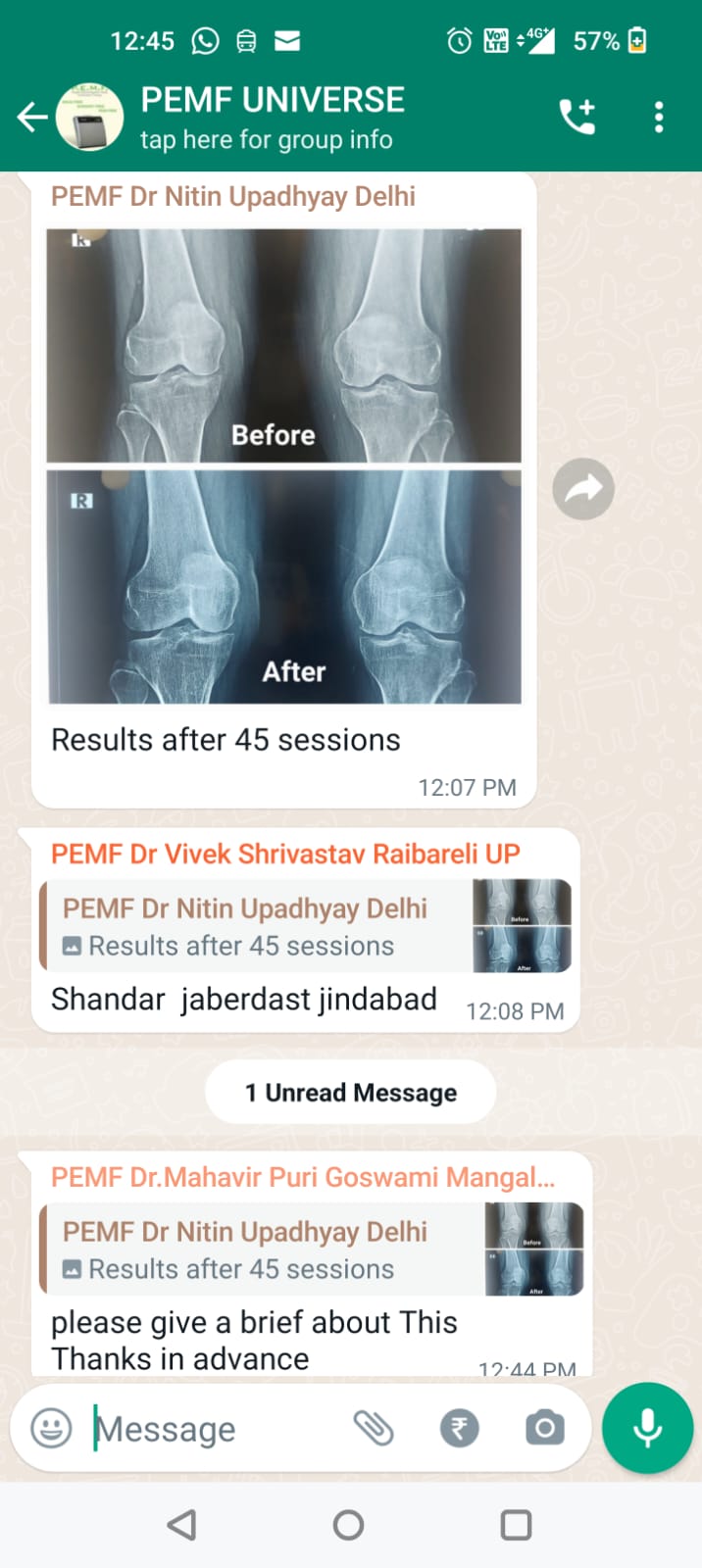Go back to the chats list
702x1568 pixels.
pos(32,118)
